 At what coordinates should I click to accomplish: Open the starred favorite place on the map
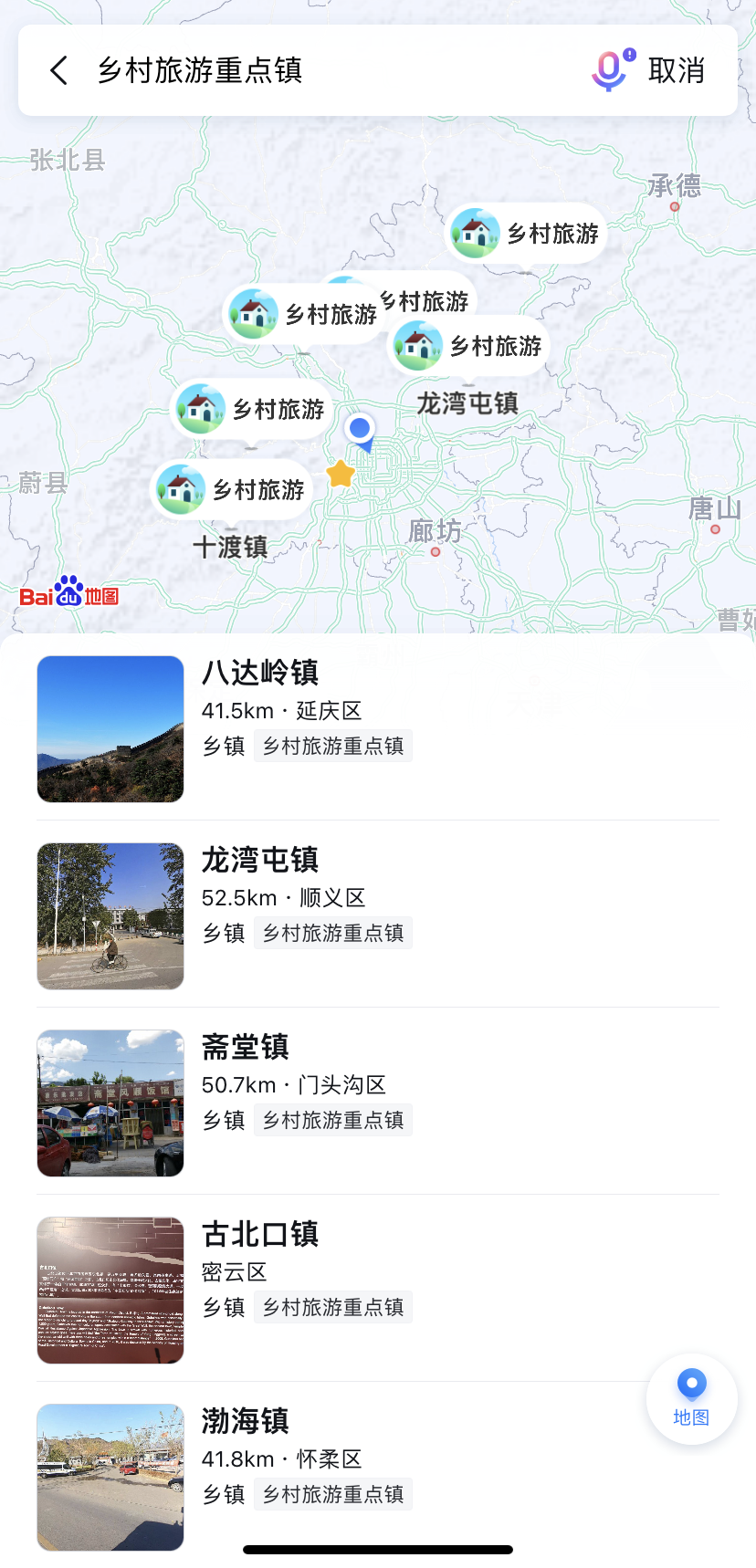coord(341,474)
